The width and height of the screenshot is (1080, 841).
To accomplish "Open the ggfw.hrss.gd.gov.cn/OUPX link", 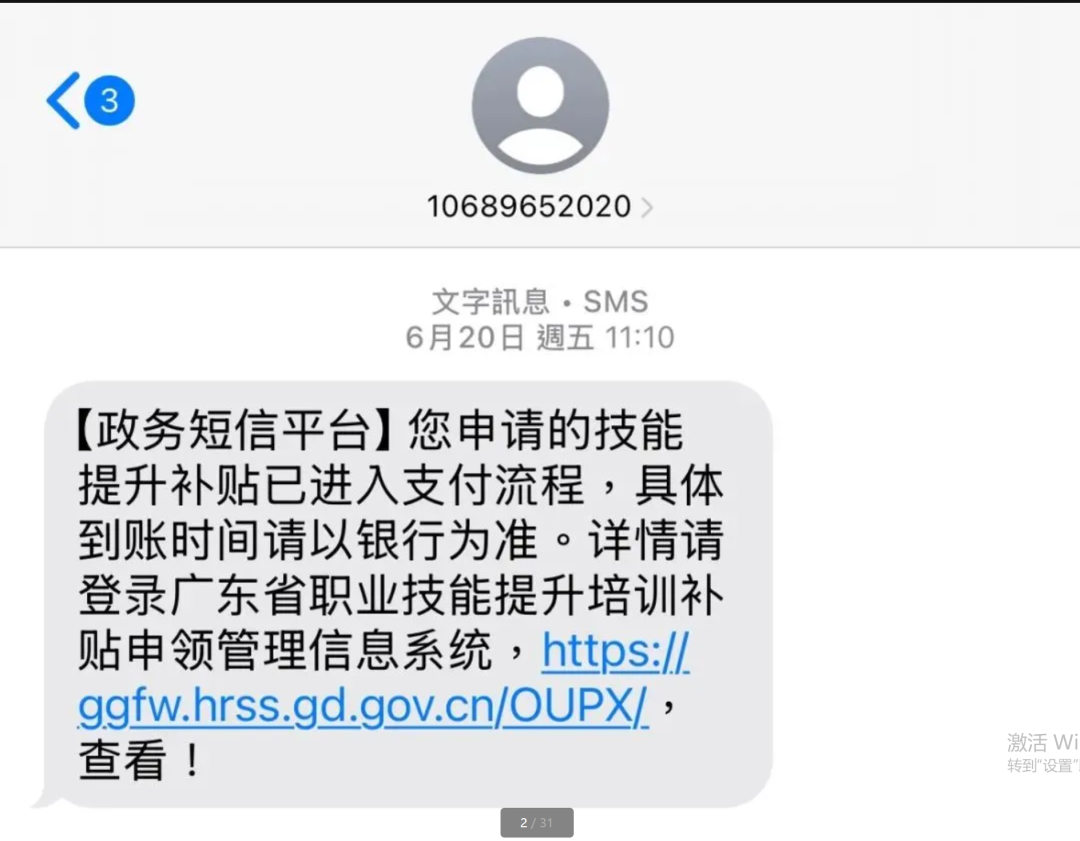I will (x=364, y=707).
